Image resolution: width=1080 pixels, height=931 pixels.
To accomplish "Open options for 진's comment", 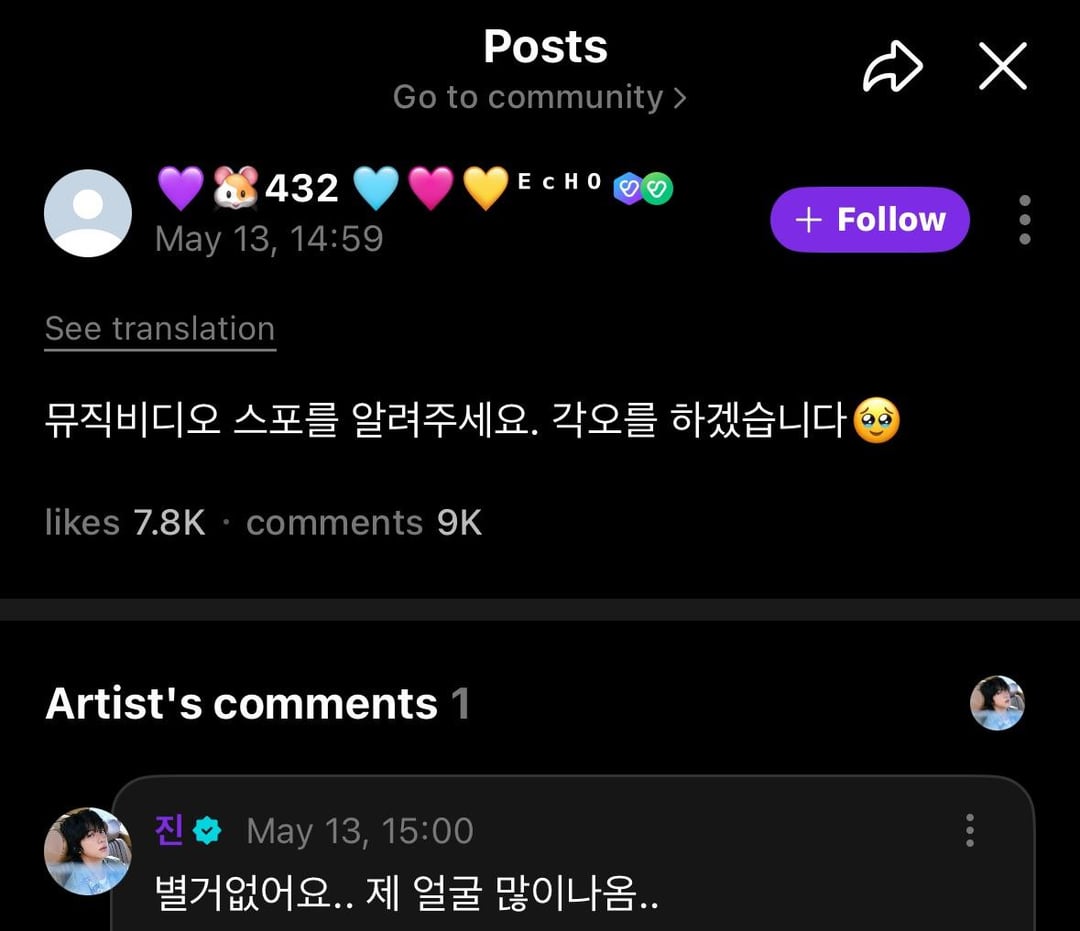I will [x=969, y=830].
